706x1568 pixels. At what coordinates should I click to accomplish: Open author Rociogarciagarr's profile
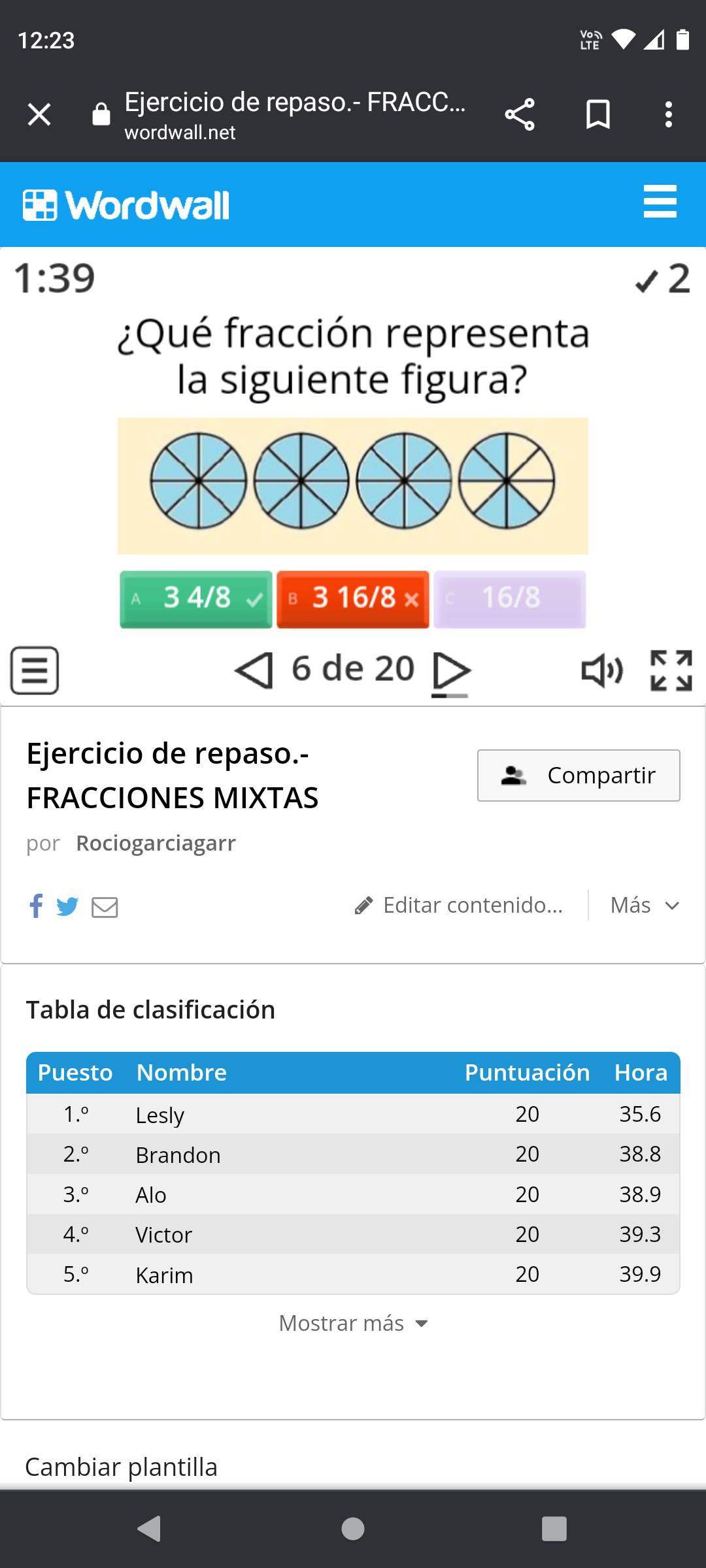point(156,843)
